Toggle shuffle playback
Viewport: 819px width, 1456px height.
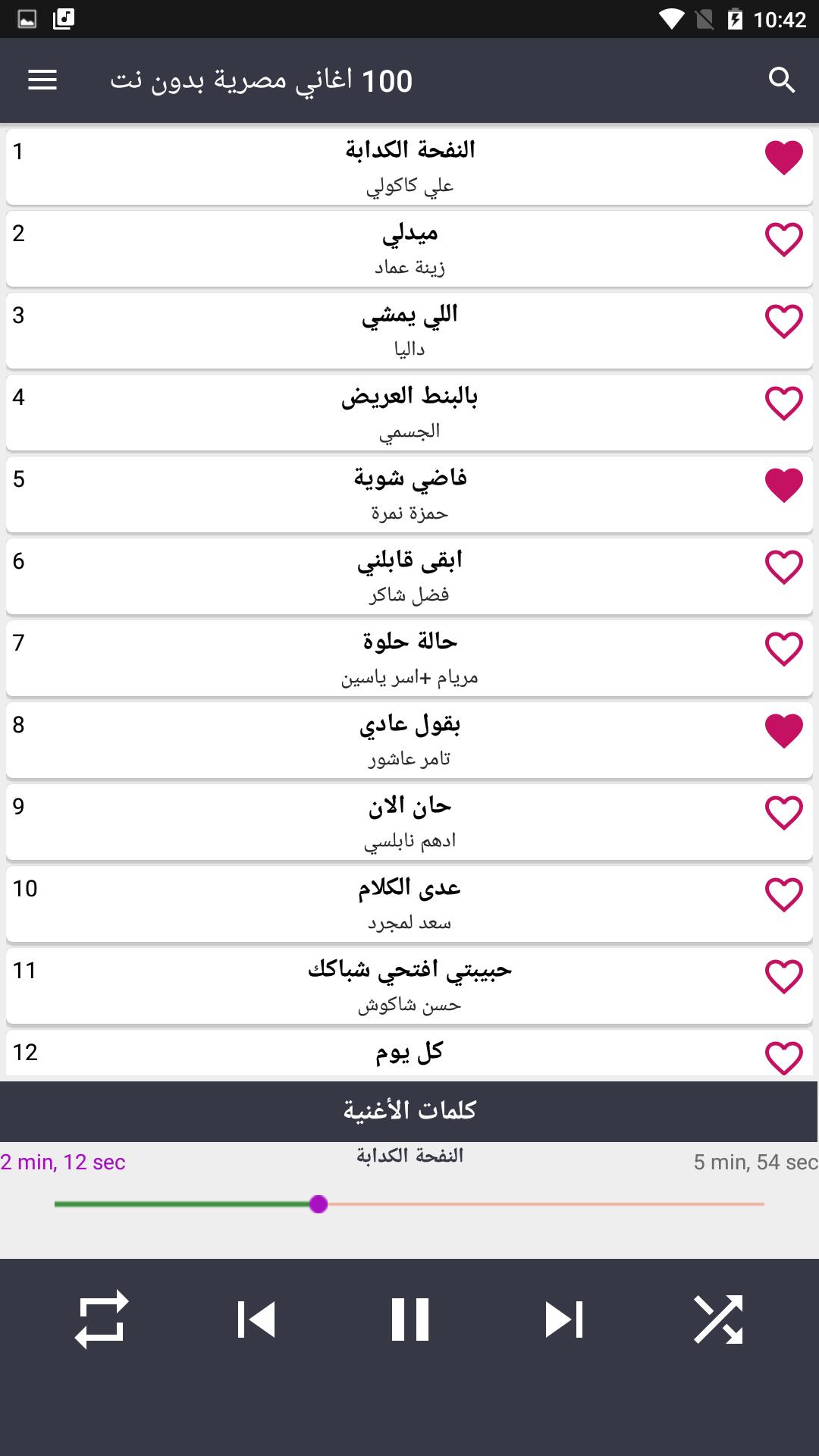tap(718, 1319)
